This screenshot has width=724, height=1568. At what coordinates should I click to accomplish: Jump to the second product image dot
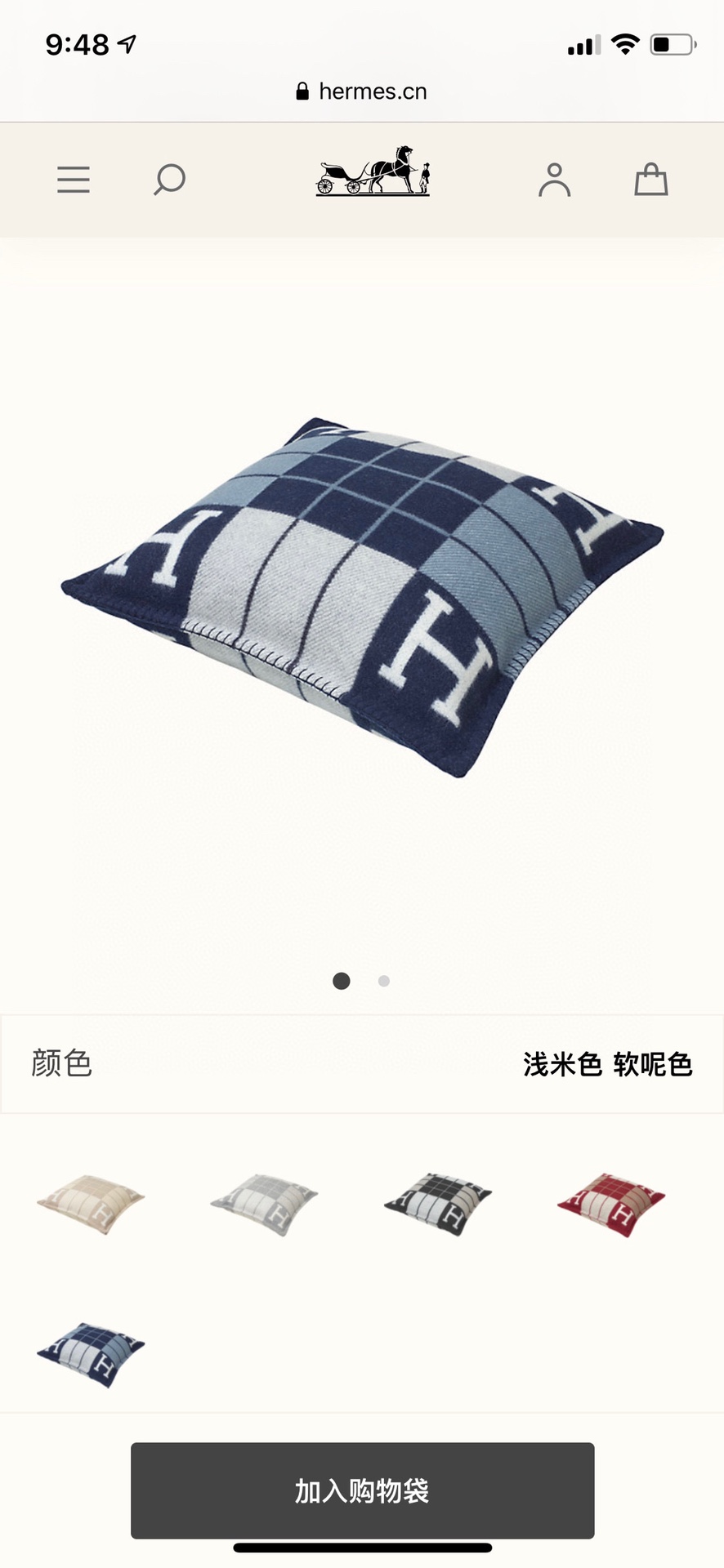coord(384,981)
